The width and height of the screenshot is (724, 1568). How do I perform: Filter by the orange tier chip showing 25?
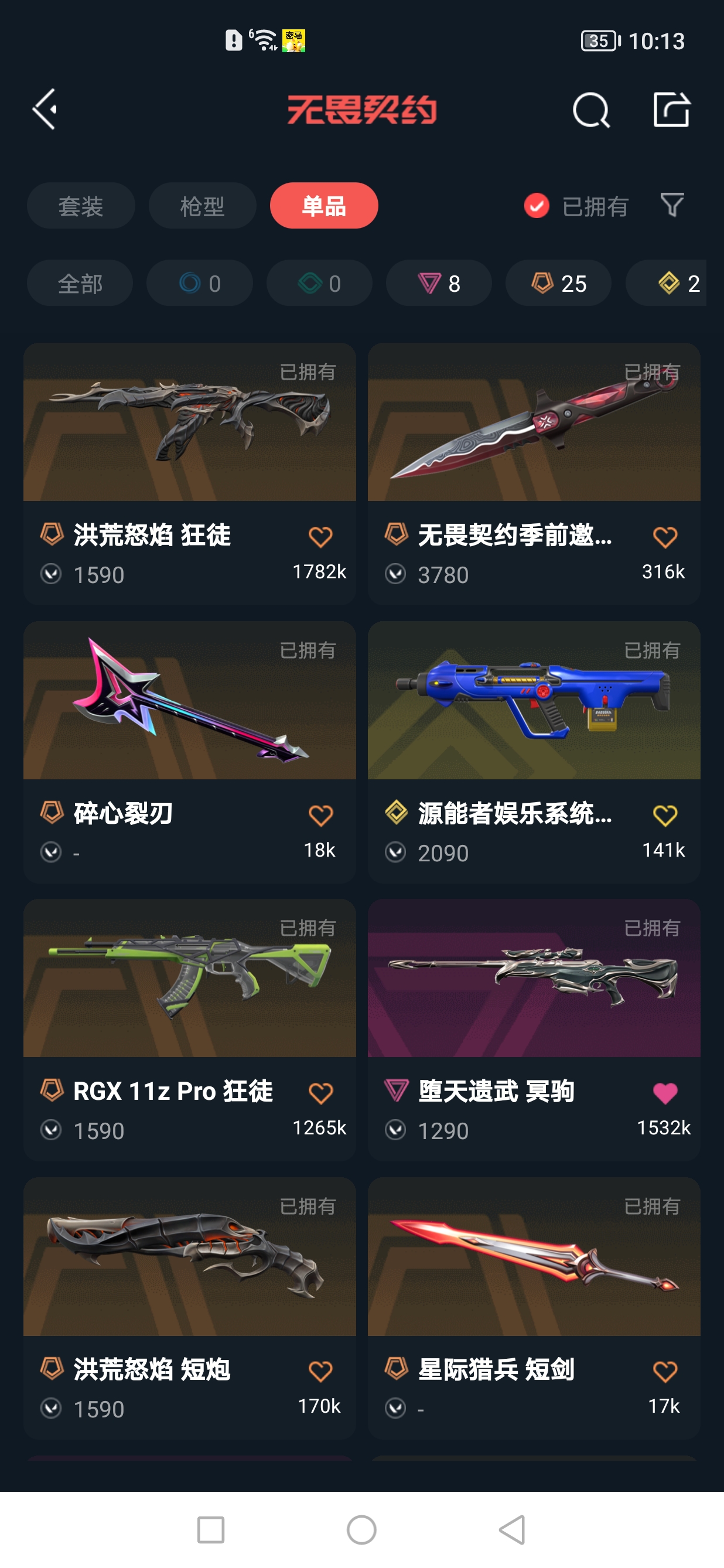(x=558, y=283)
